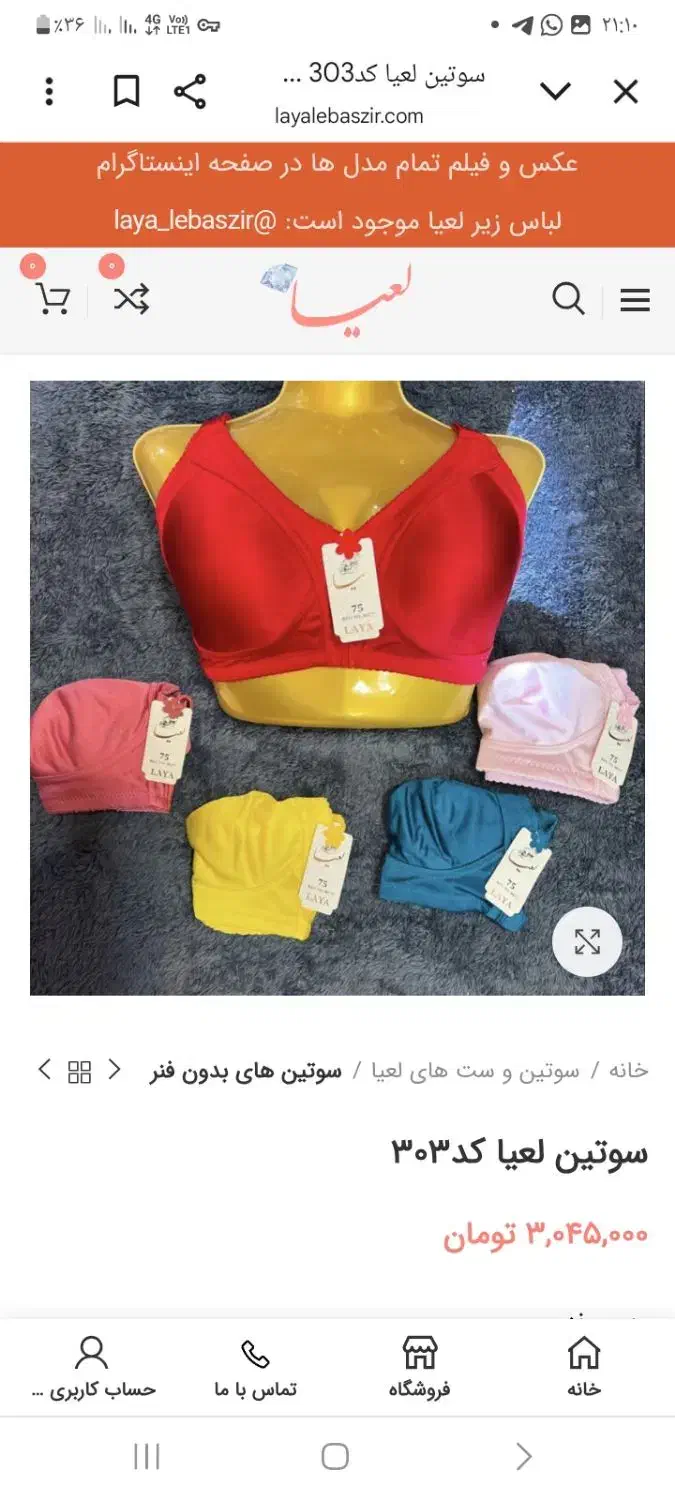Share this product page
The width and height of the screenshot is (675, 1500).
[190, 92]
